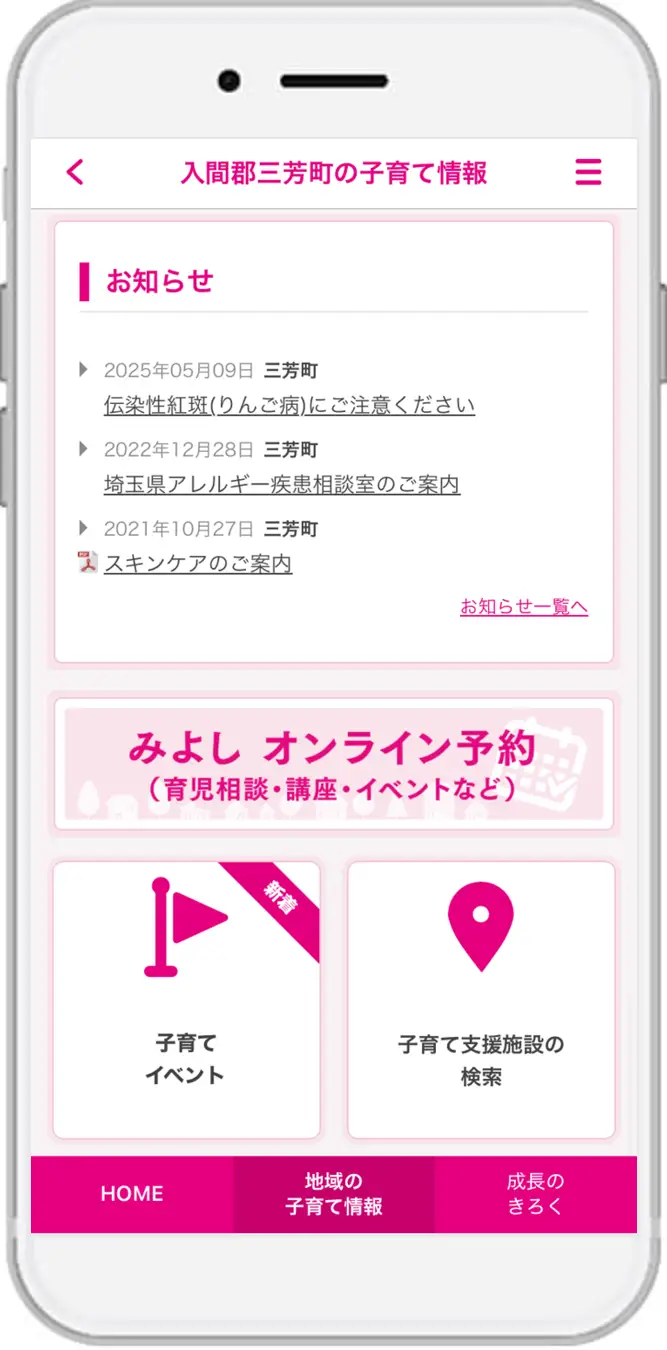Switch to the HOME tab
Viewport: 667px width, 1350px height.
132,1194
